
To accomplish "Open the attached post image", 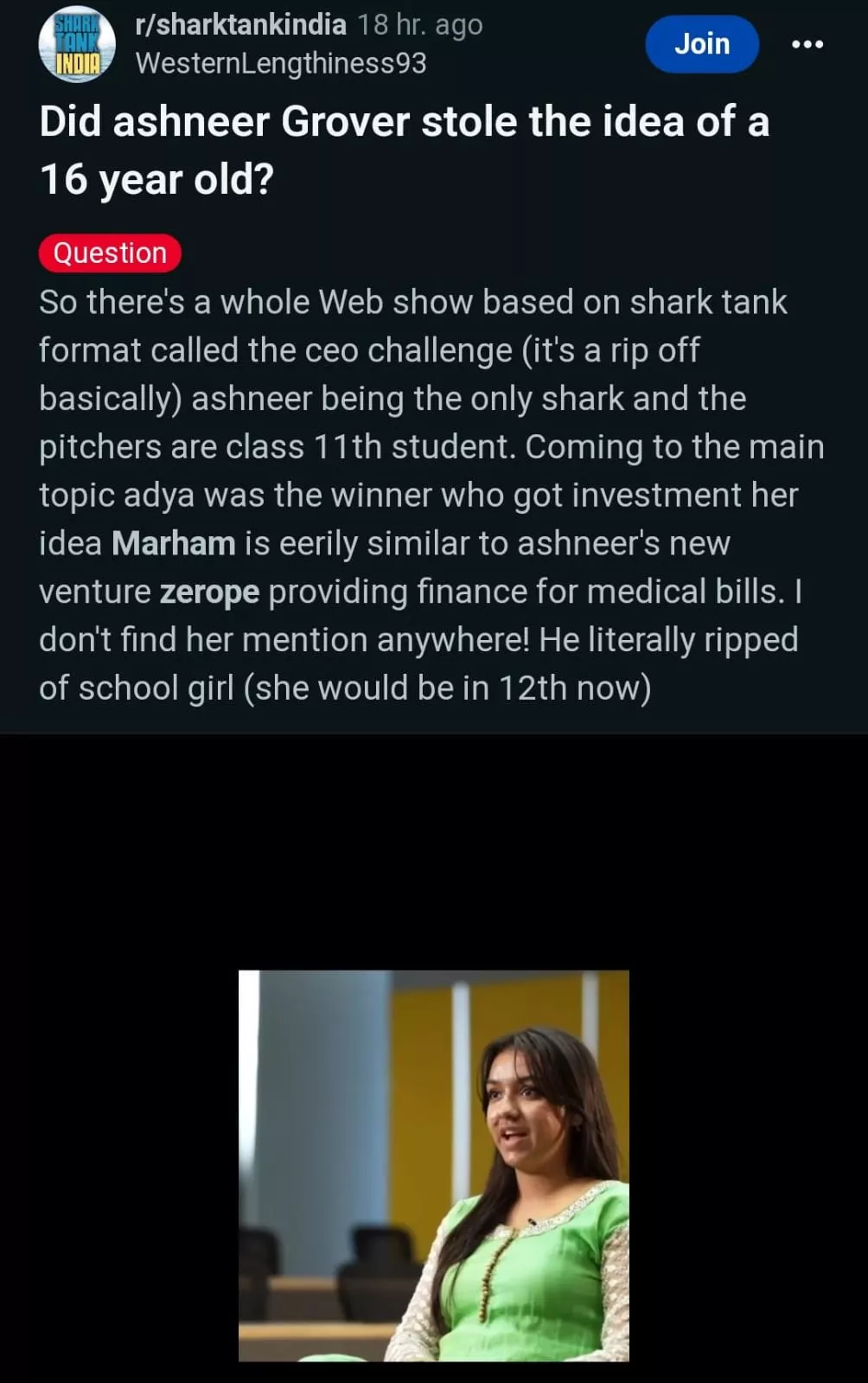I will tap(433, 1164).
